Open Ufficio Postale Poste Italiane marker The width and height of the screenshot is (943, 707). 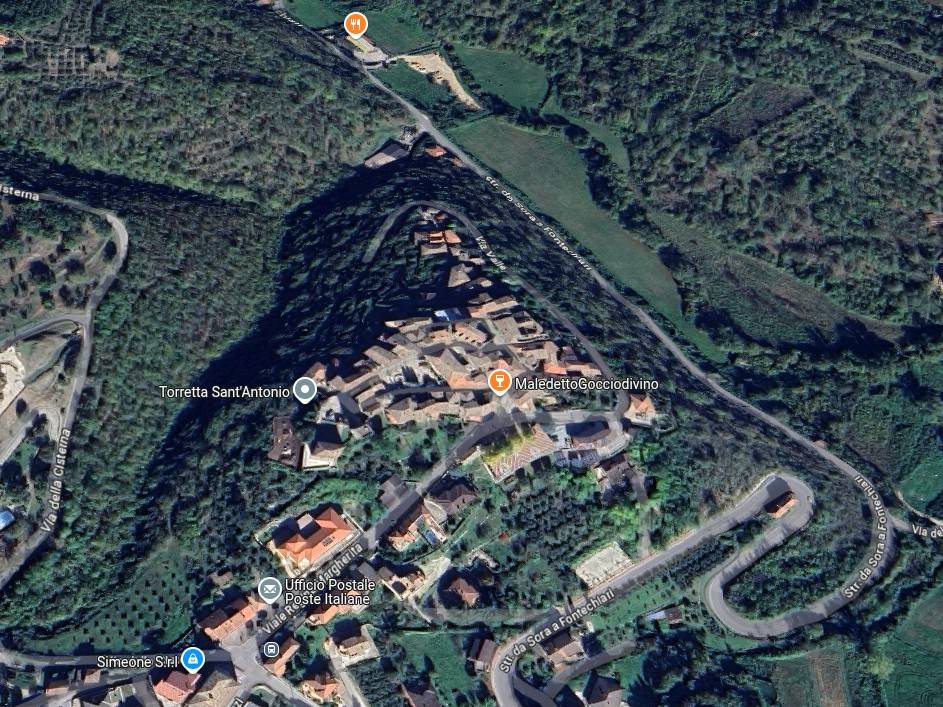[x=269, y=589]
